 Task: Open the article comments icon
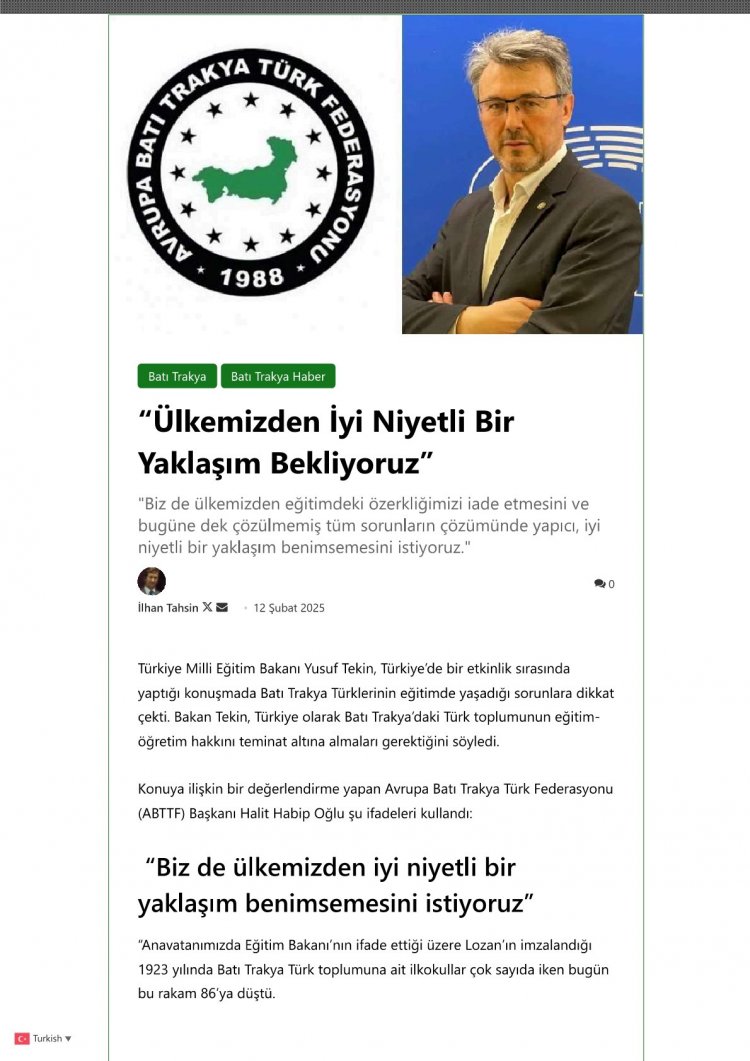pos(599,584)
